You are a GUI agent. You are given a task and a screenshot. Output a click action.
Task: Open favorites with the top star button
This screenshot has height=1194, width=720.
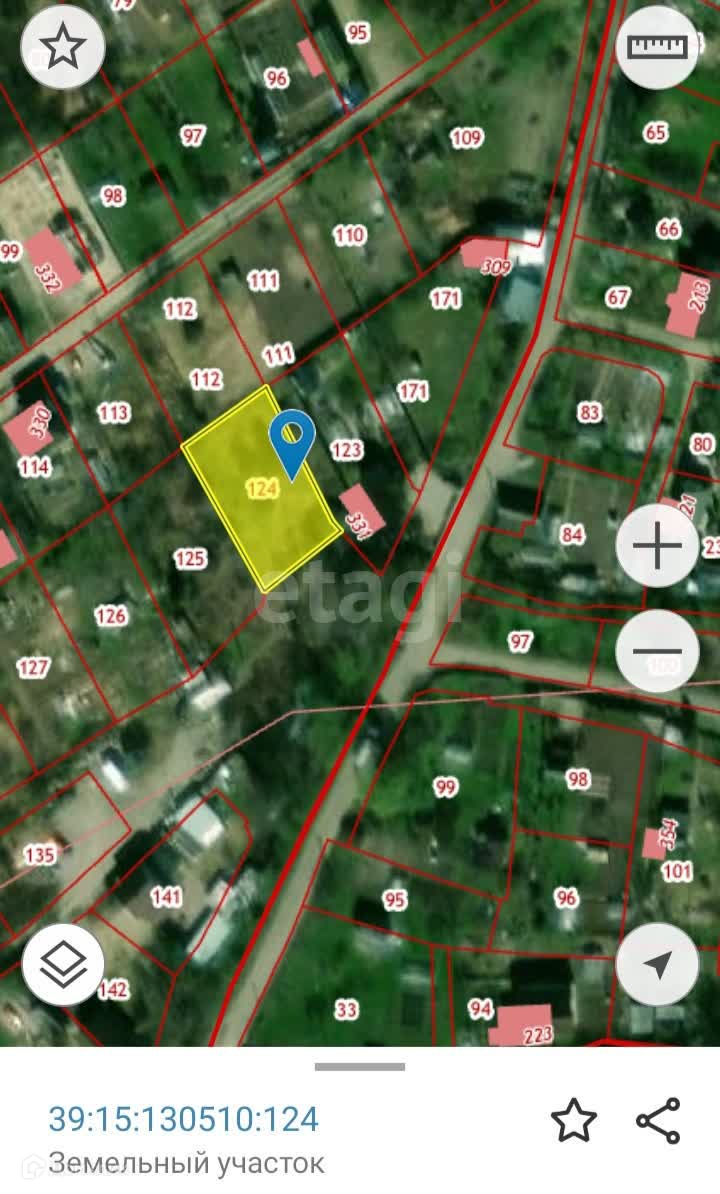coord(64,47)
